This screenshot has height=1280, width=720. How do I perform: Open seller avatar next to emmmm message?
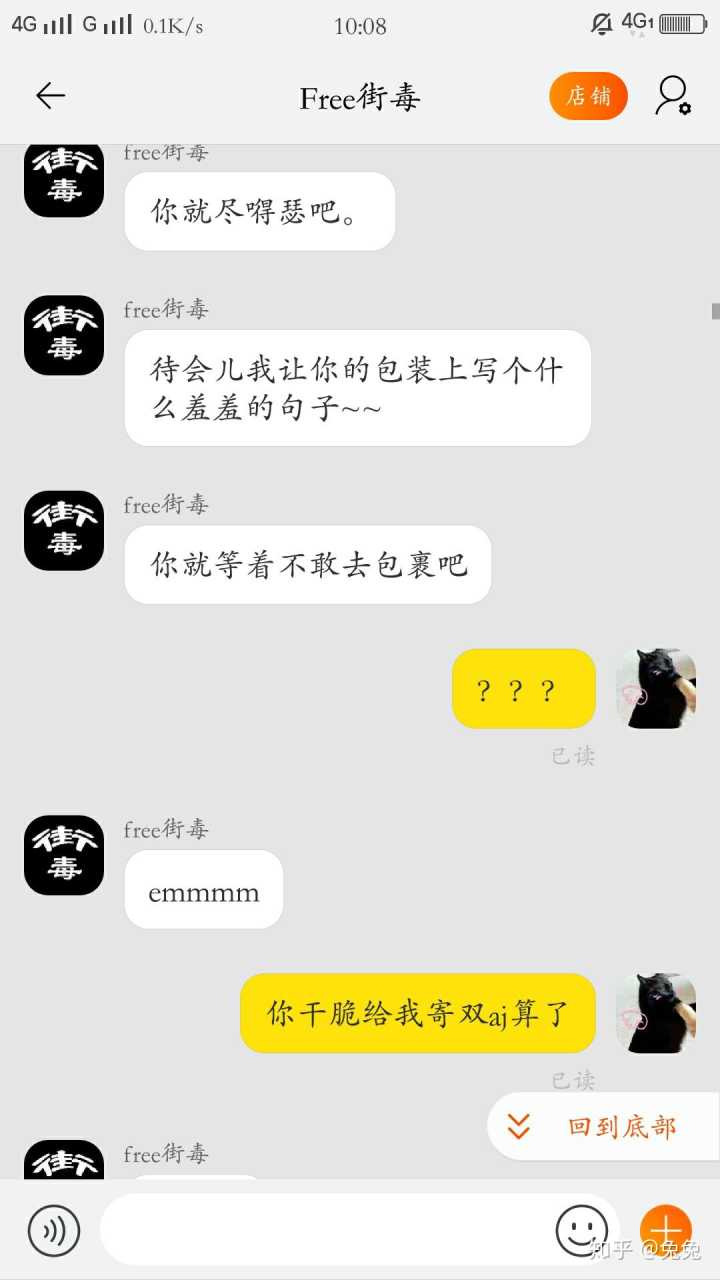[64, 855]
